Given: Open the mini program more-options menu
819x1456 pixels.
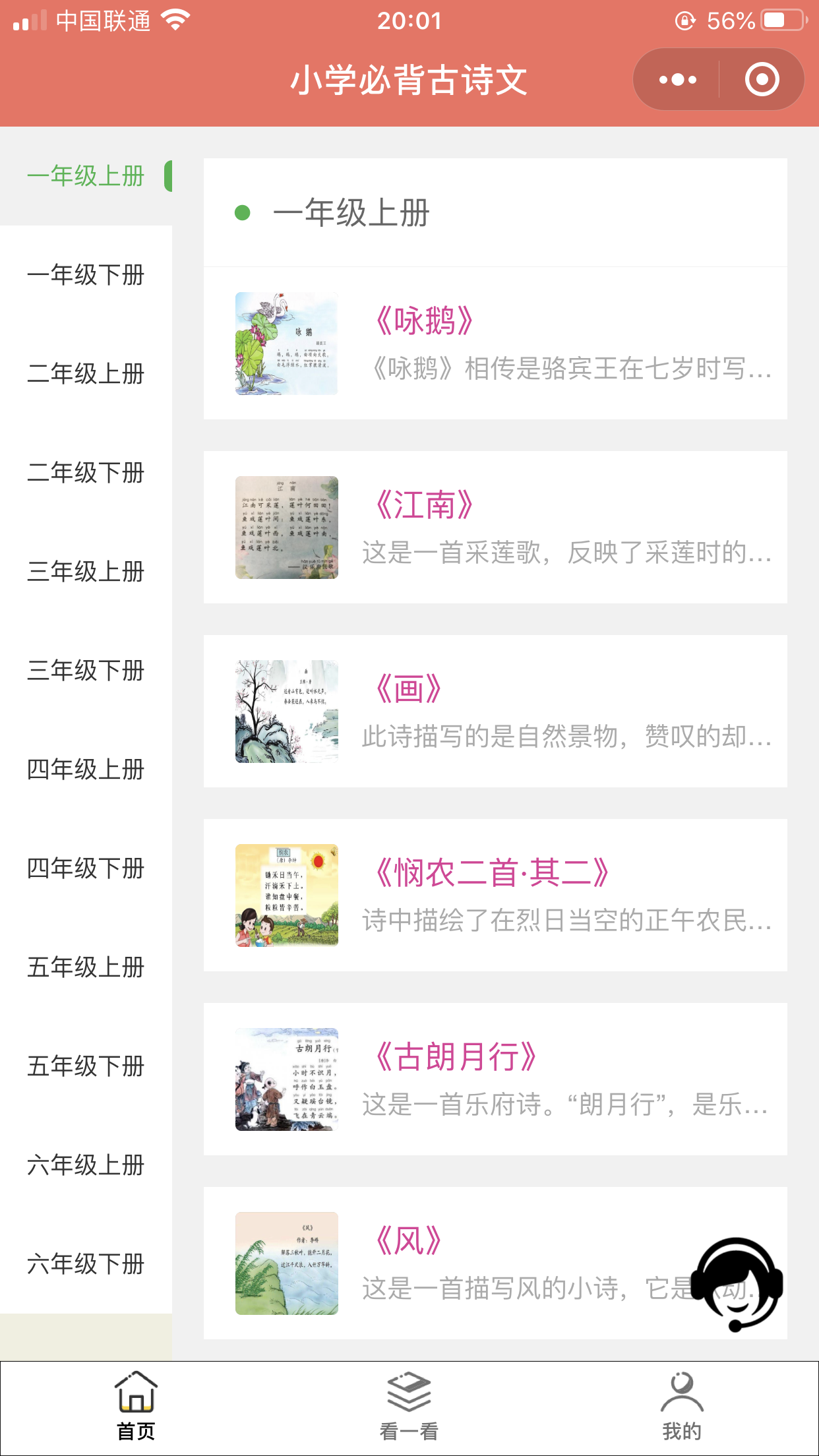Looking at the screenshot, I should pyautogui.click(x=677, y=80).
